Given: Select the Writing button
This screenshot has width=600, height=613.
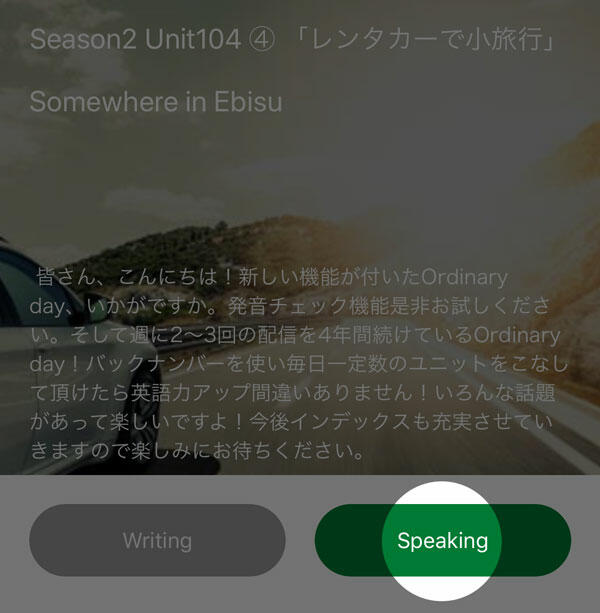Looking at the screenshot, I should (157, 541).
